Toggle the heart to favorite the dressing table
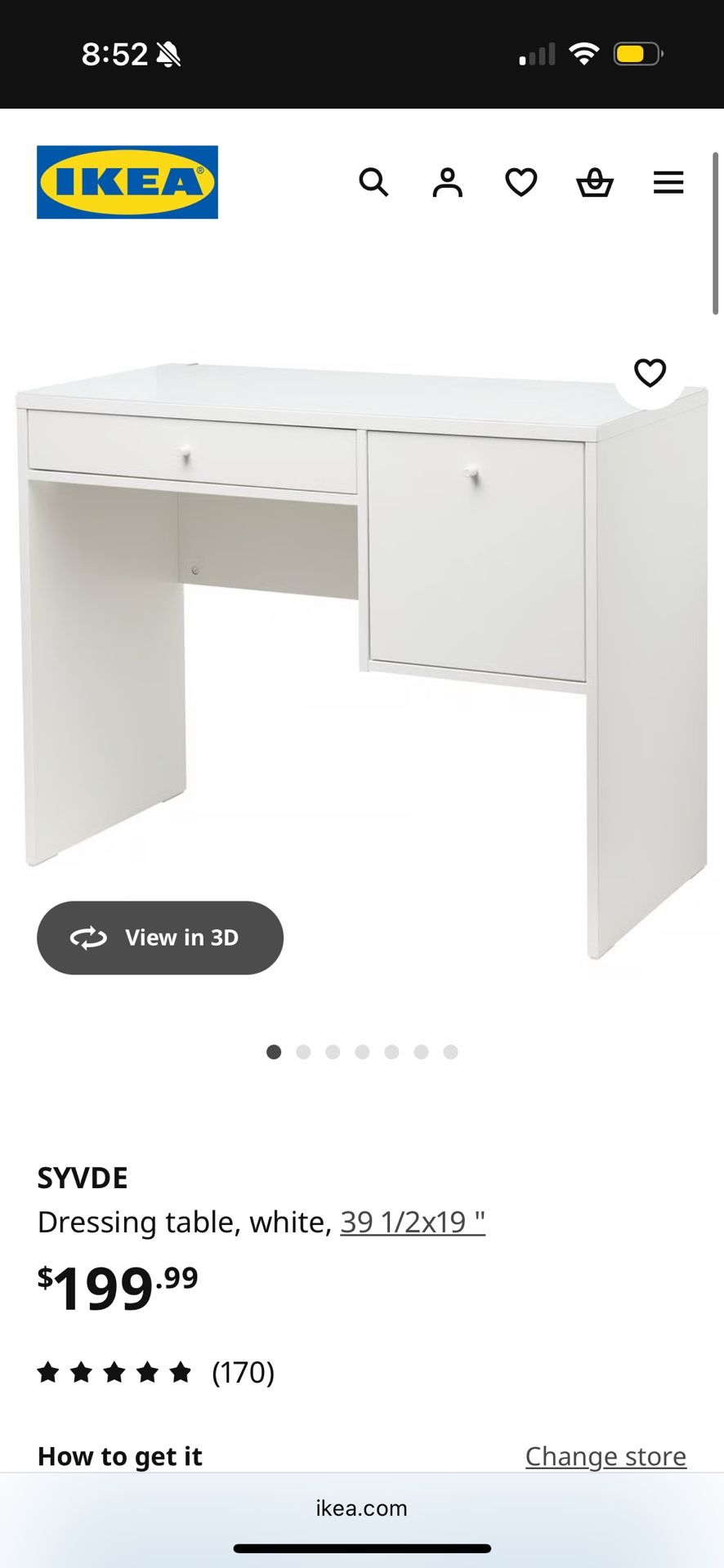Image resolution: width=724 pixels, height=1568 pixels. (x=648, y=373)
